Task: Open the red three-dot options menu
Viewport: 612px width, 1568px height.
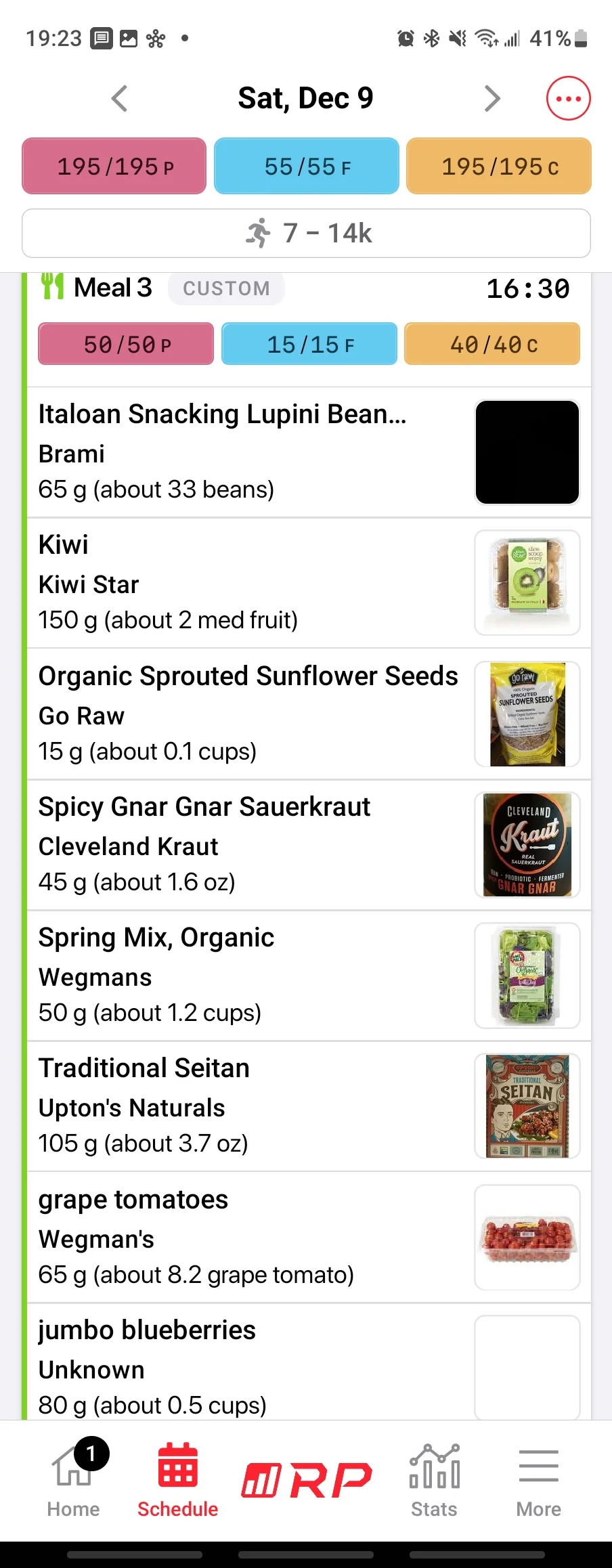Action: pyautogui.click(x=568, y=99)
